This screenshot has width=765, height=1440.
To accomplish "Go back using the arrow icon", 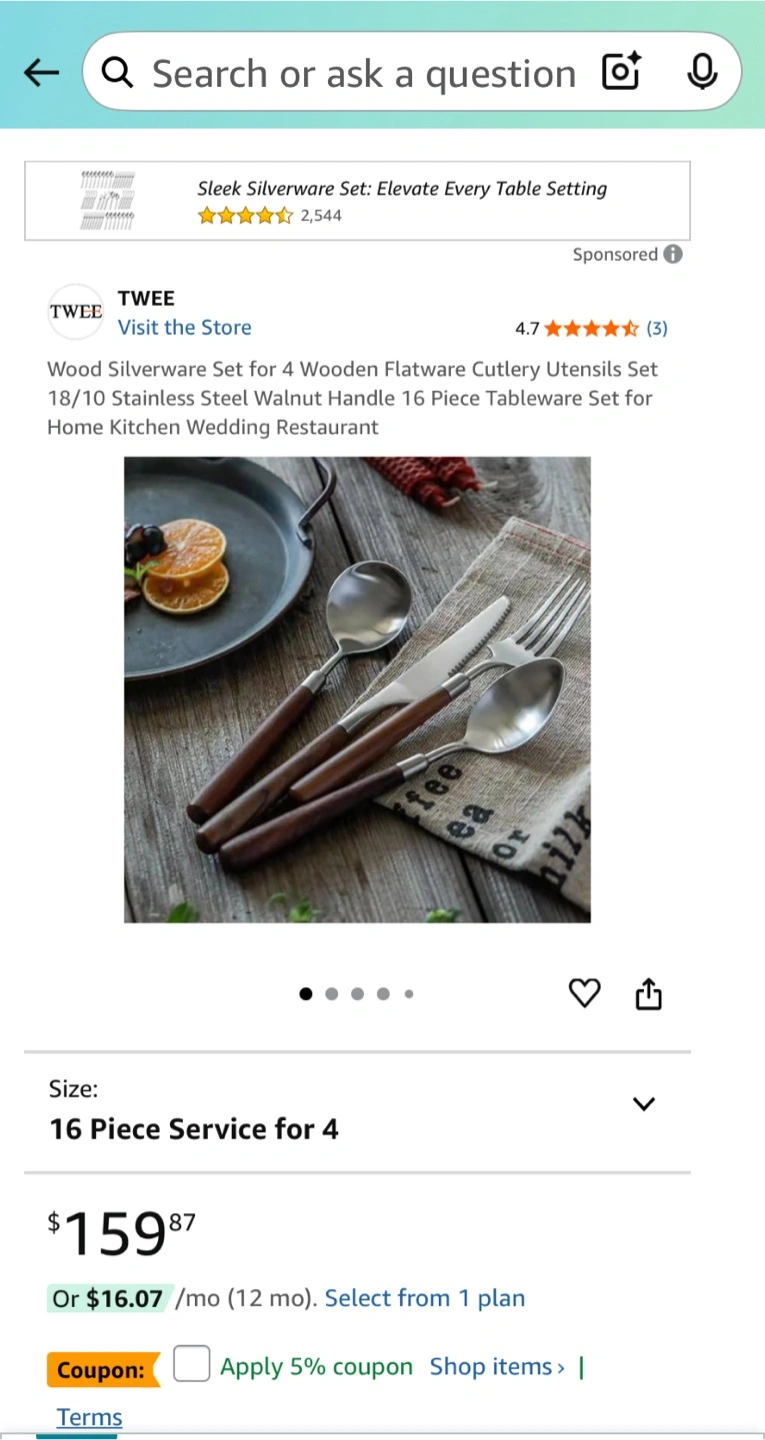I will (x=41, y=72).
